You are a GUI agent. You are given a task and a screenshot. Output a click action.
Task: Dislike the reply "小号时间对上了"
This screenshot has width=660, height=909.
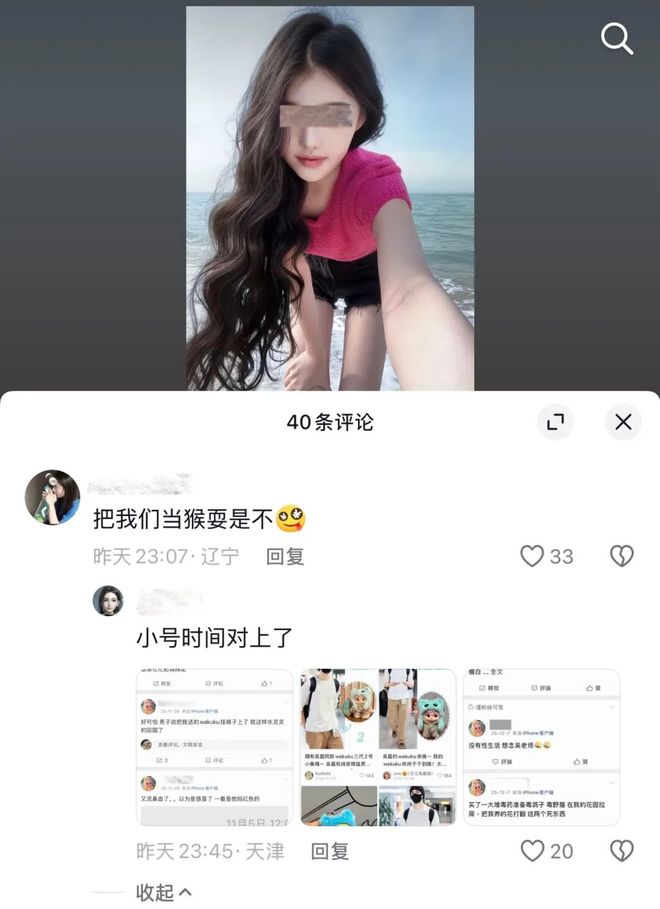(622, 851)
